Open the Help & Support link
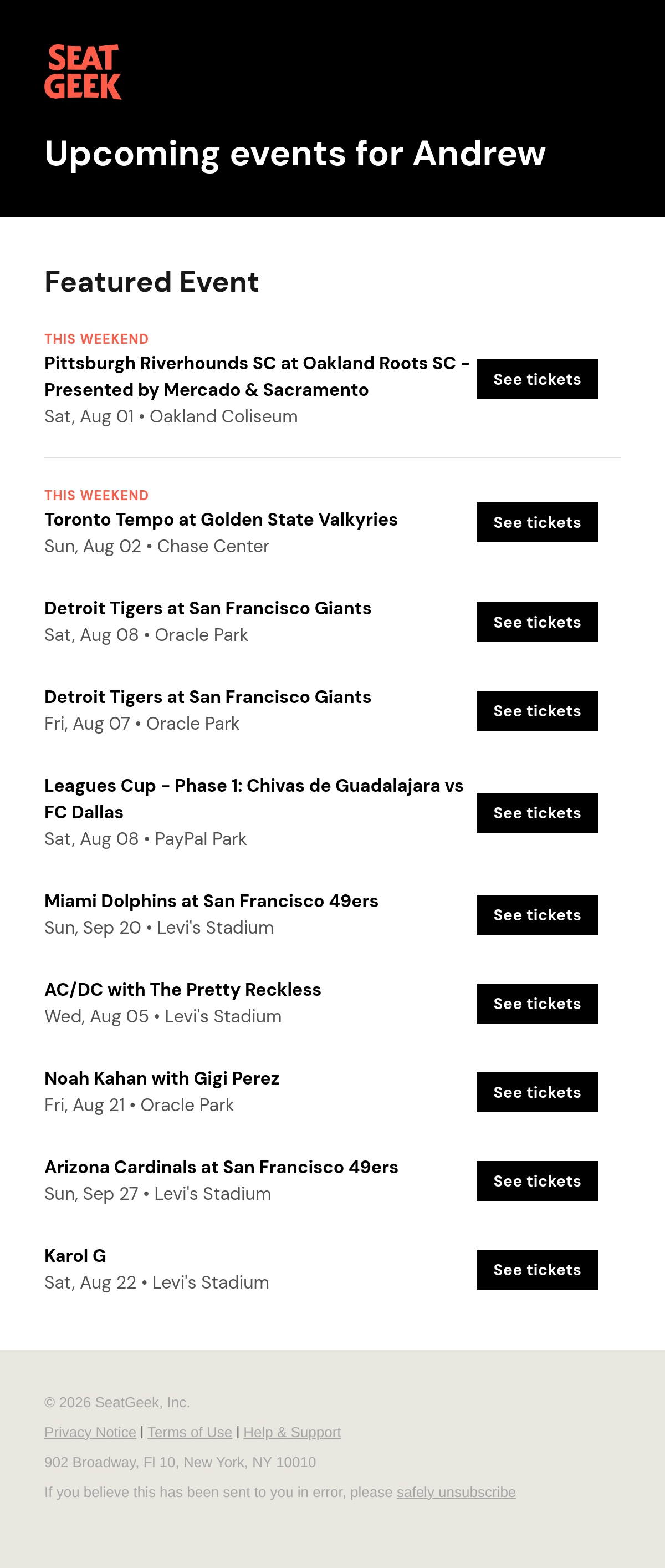 [x=292, y=1432]
